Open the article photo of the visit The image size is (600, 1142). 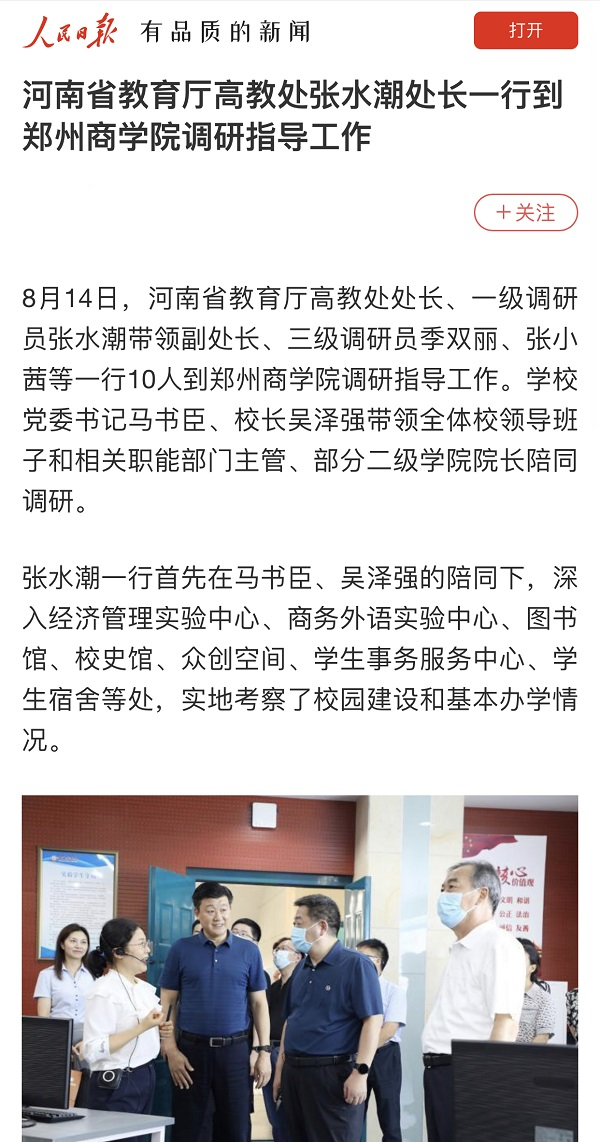click(x=300, y=968)
